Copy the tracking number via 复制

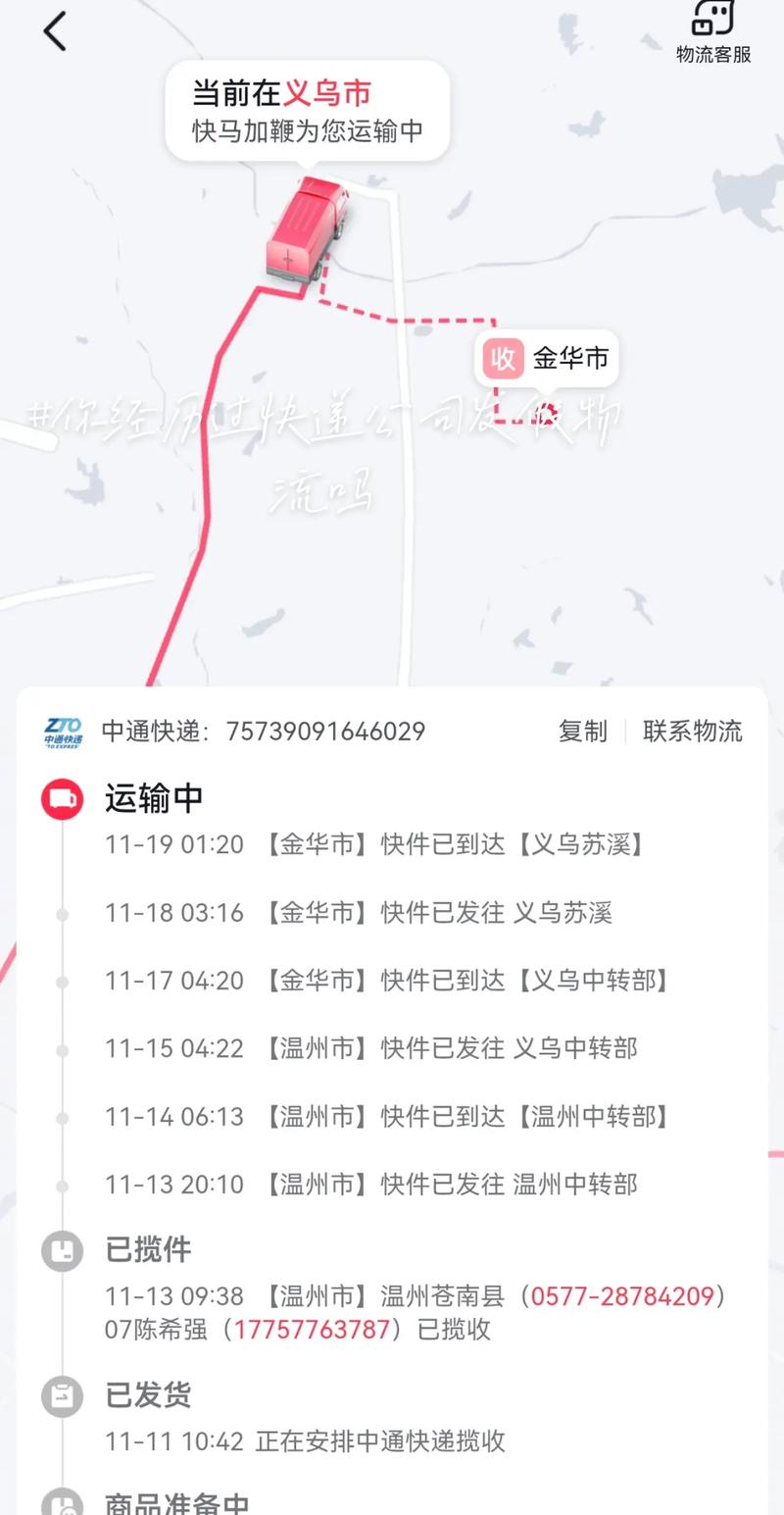pyautogui.click(x=583, y=731)
